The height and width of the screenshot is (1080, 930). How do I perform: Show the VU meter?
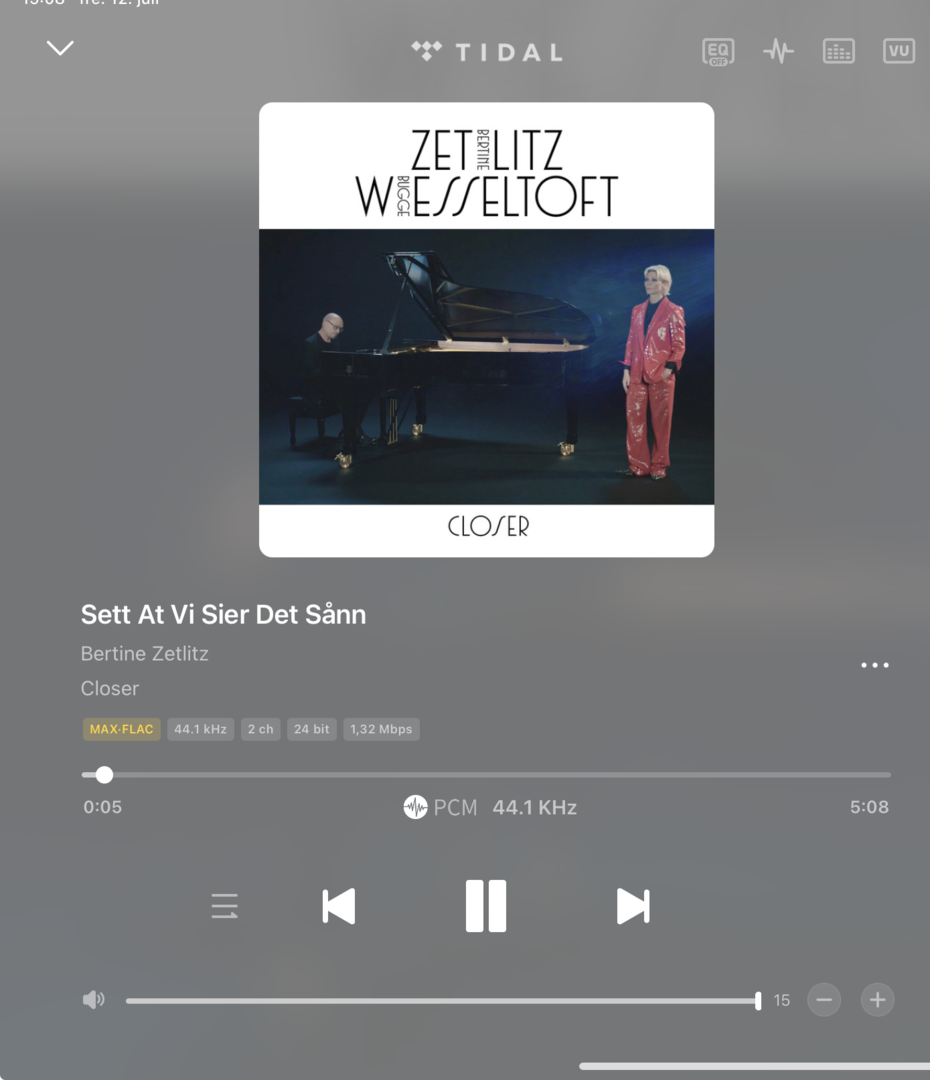898,51
